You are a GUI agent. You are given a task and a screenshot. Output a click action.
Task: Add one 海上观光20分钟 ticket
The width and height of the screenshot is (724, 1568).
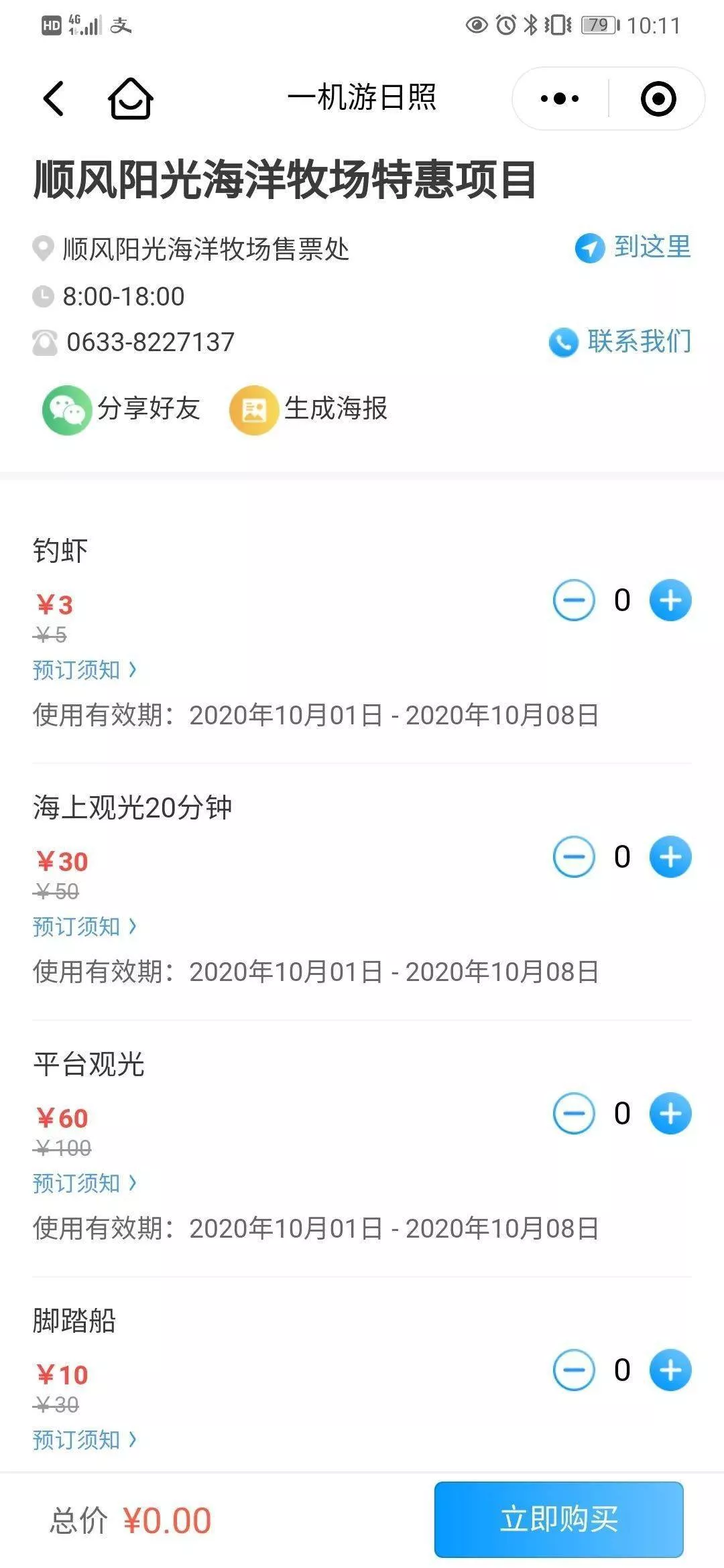coord(670,857)
